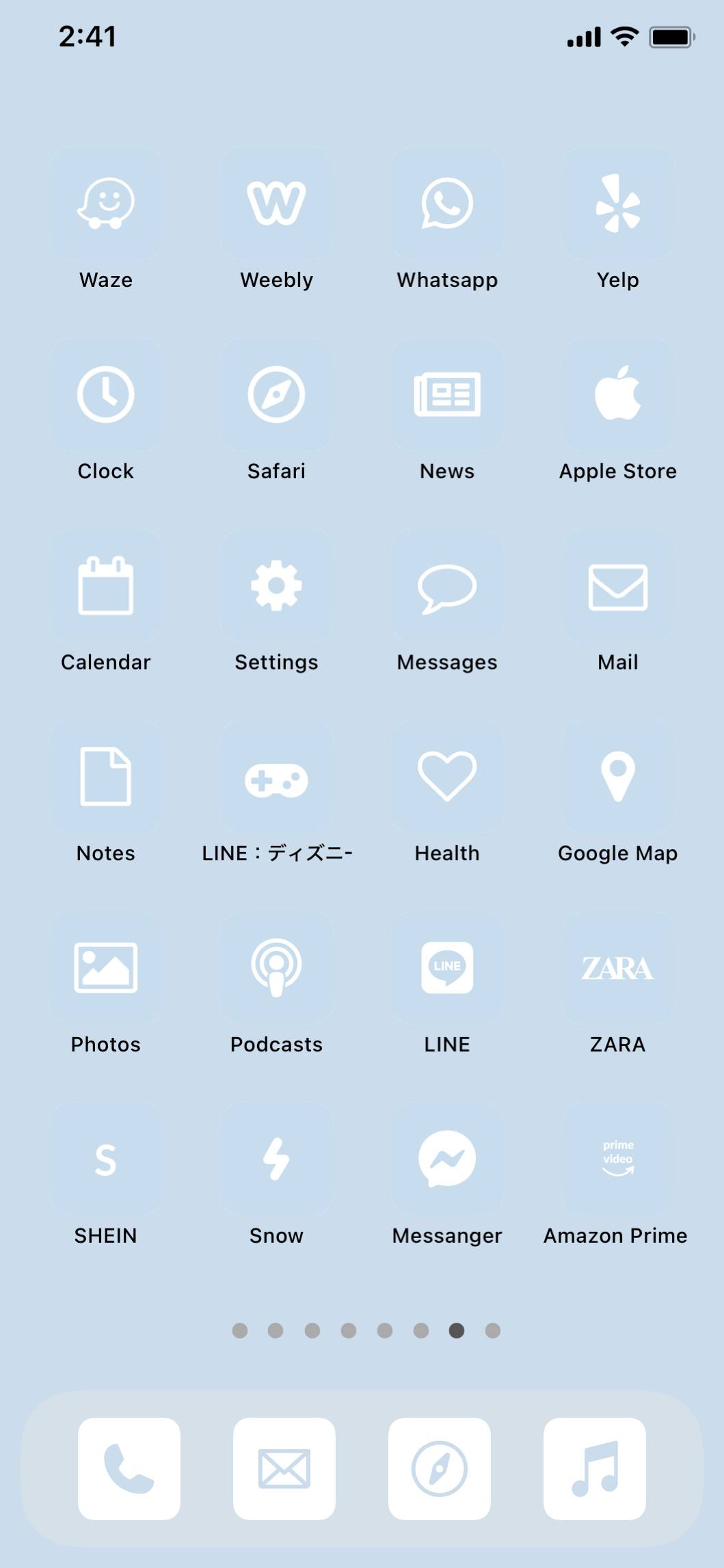
Task: Open Whatsapp
Action: (447, 203)
